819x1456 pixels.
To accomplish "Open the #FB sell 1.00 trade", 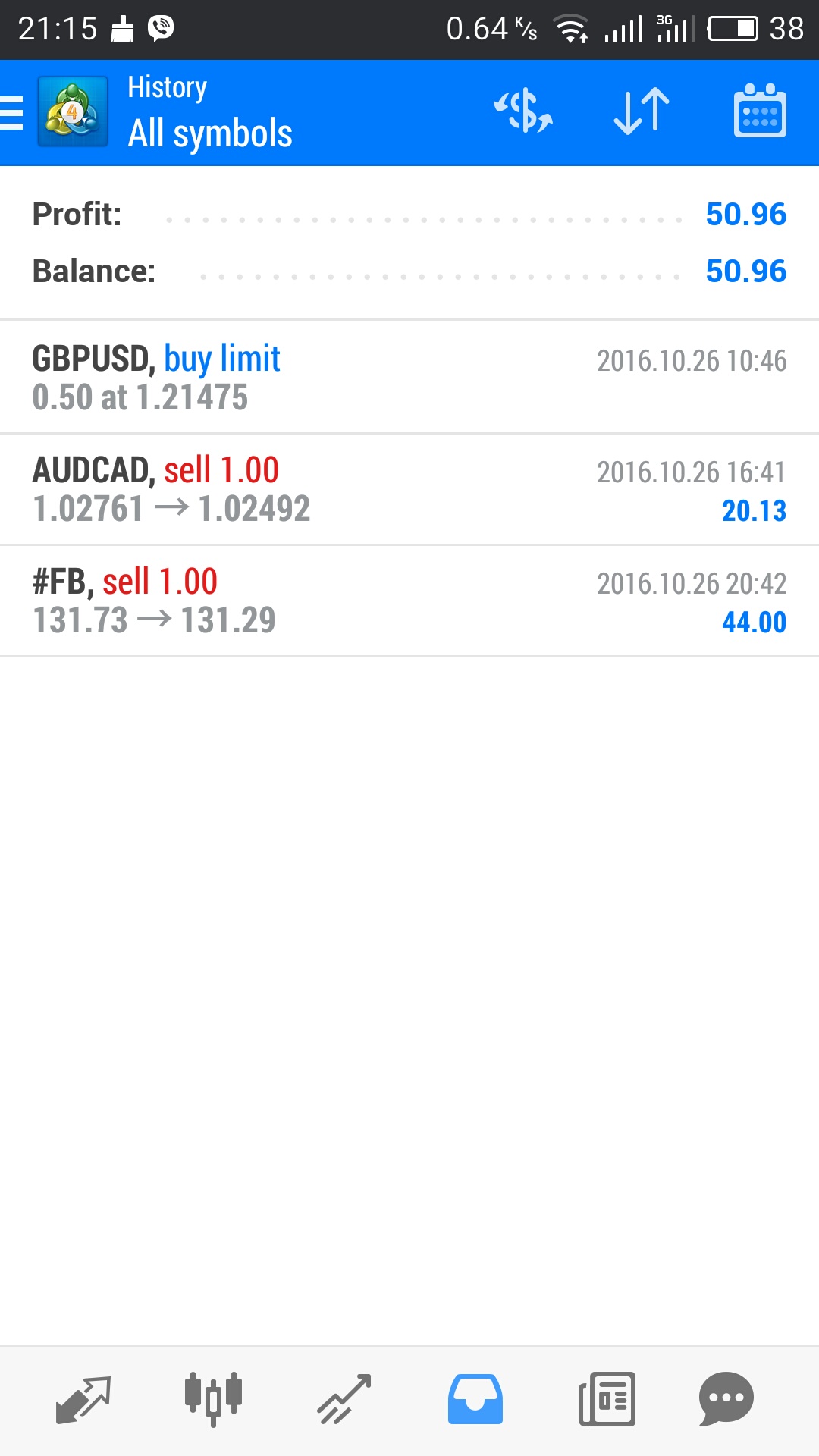I will pyautogui.click(x=409, y=601).
